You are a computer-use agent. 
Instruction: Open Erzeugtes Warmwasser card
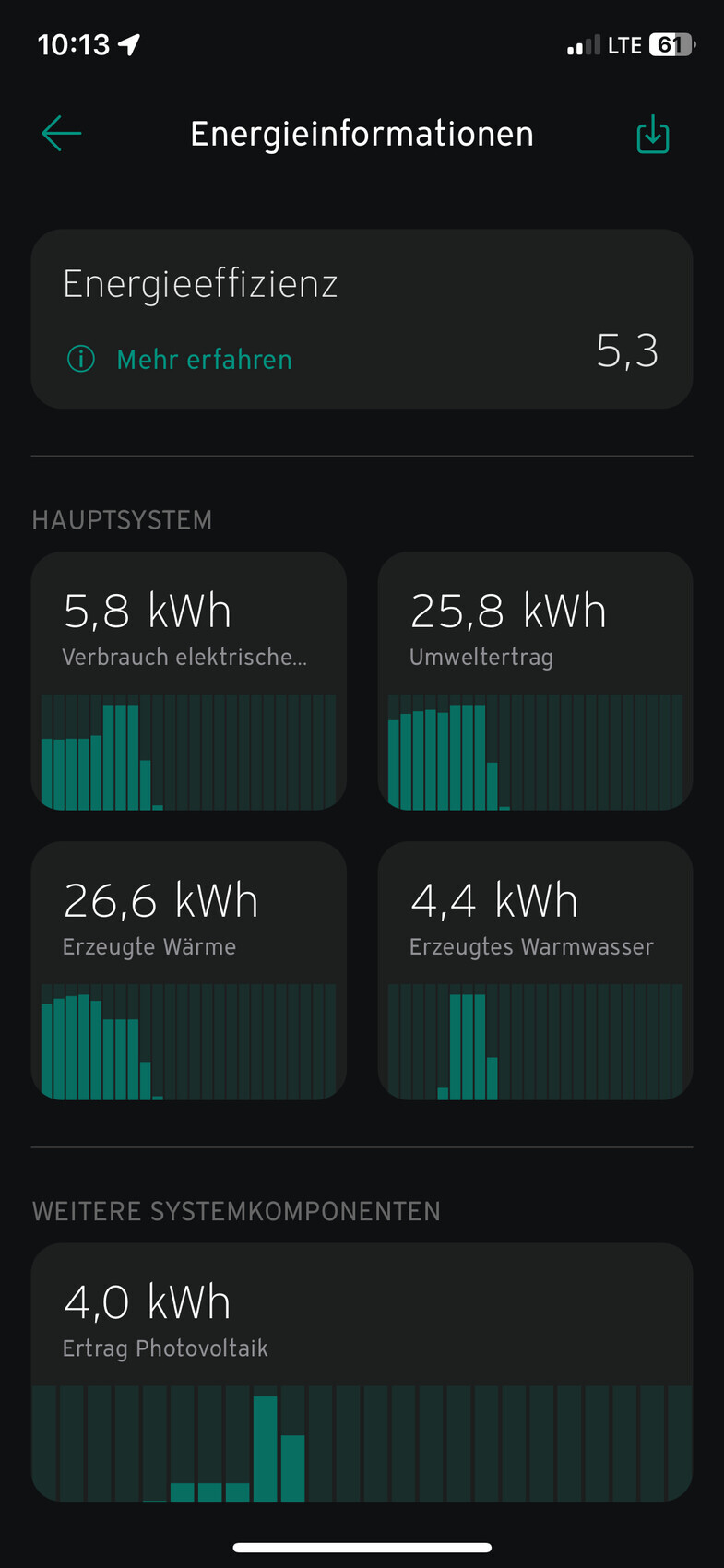(535, 969)
